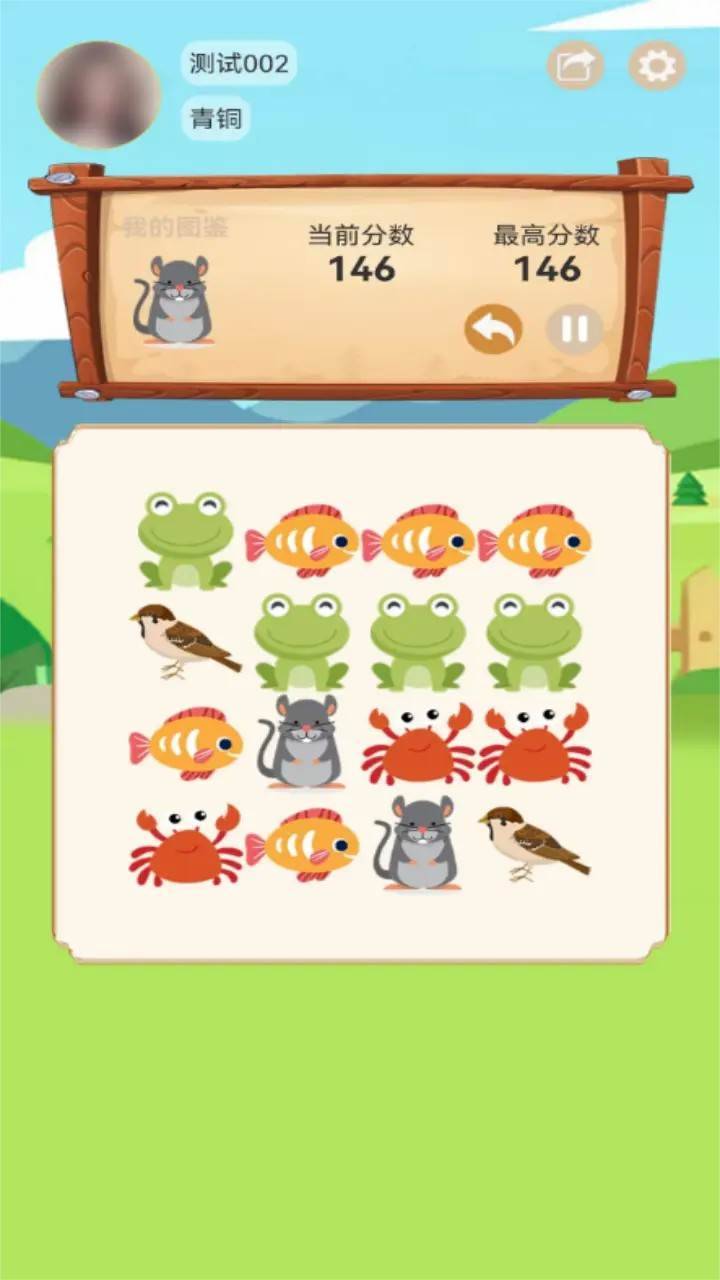
Task: Open the blurred profile avatar
Action: (x=99, y=95)
